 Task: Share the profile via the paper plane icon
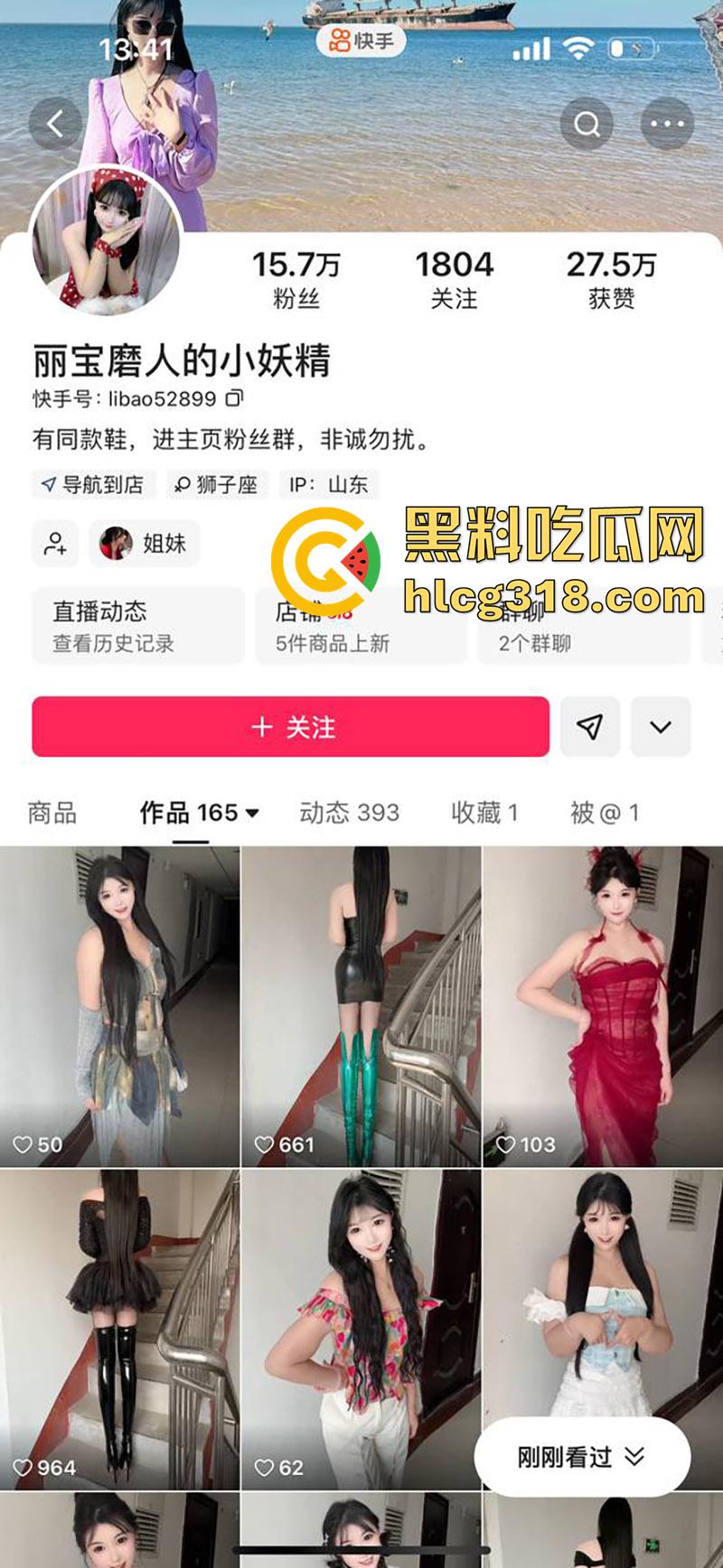[590, 726]
